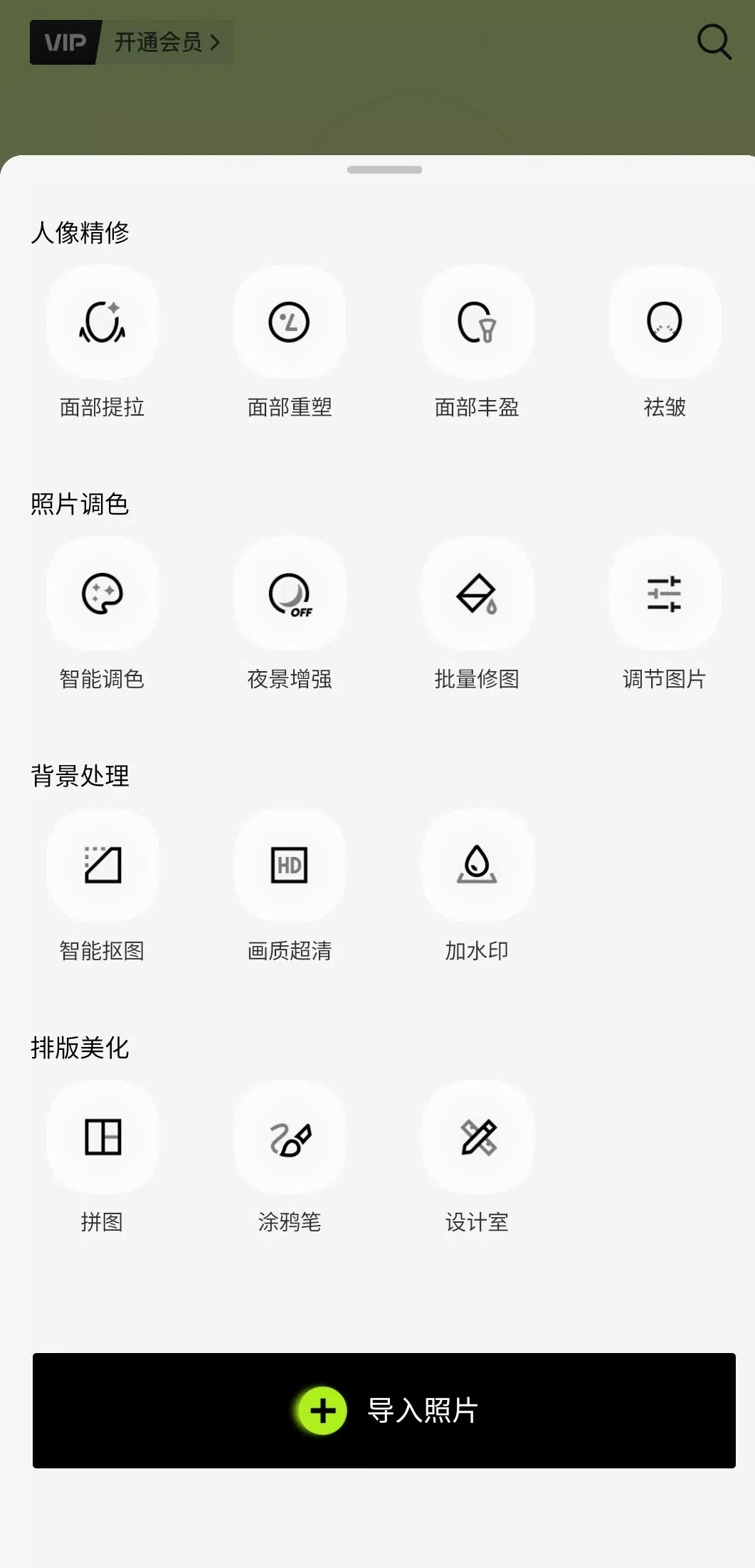Tap the VIP 开通会员 banner
Viewport: 755px width, 1568px height.
coord(132,43)
